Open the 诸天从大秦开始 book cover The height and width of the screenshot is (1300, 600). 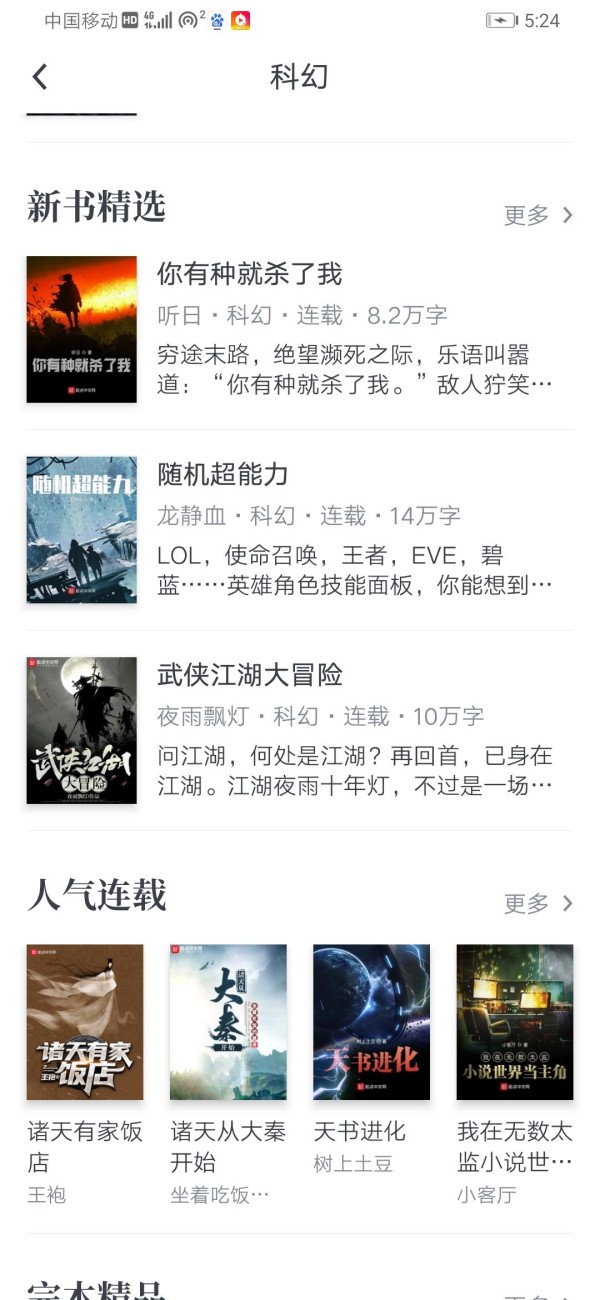point(228,1022)
